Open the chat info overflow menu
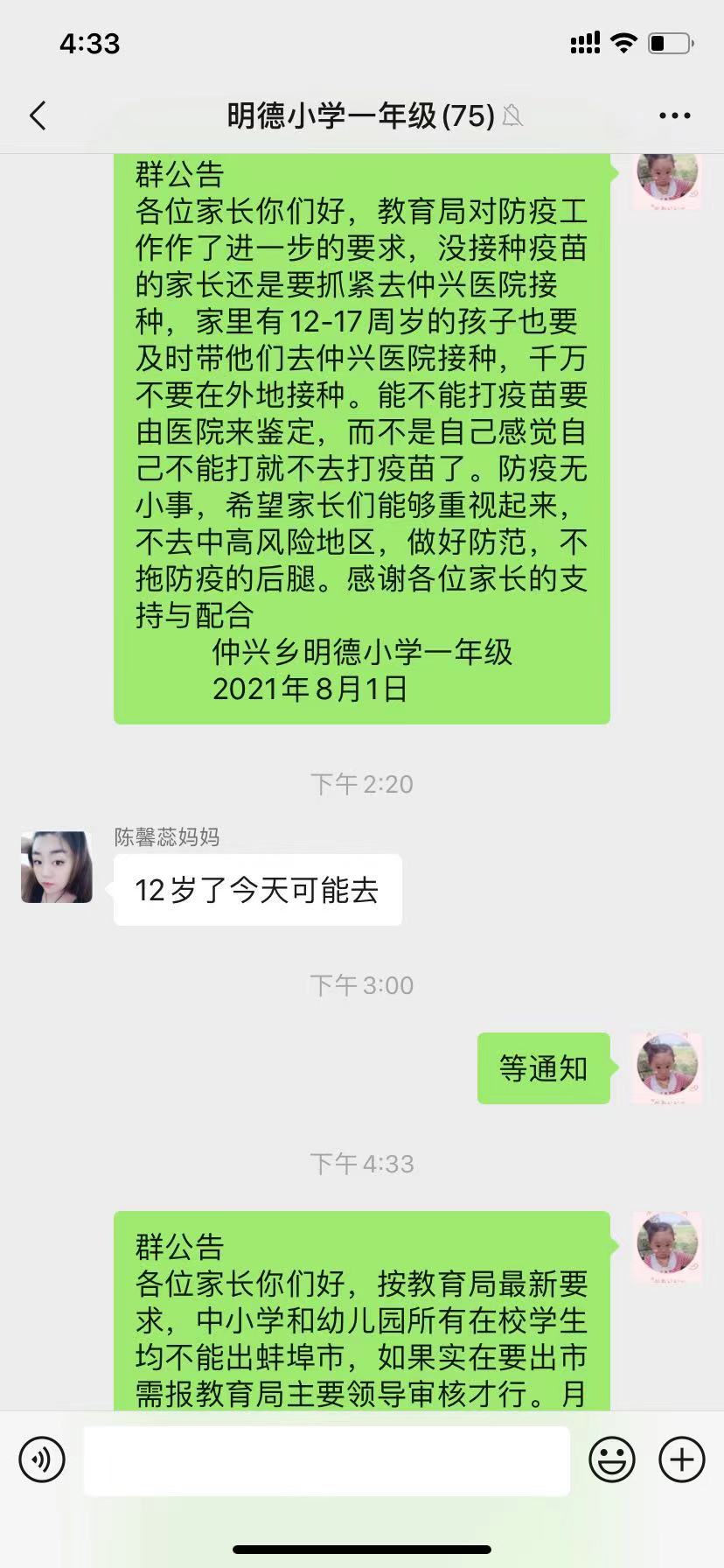The image size is (724, 1568). [x=674, y=115]
